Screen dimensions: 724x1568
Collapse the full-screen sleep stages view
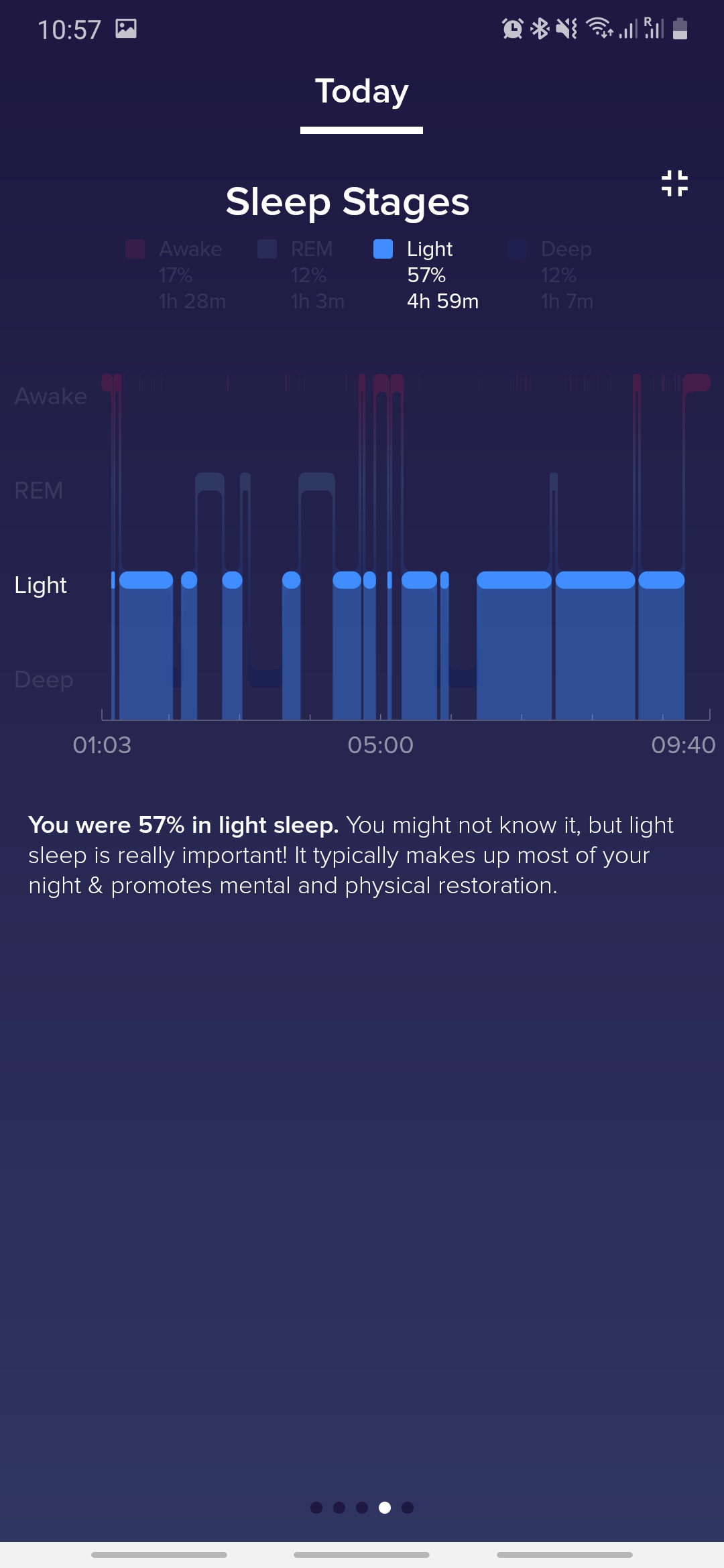click(x=674, y=183)
